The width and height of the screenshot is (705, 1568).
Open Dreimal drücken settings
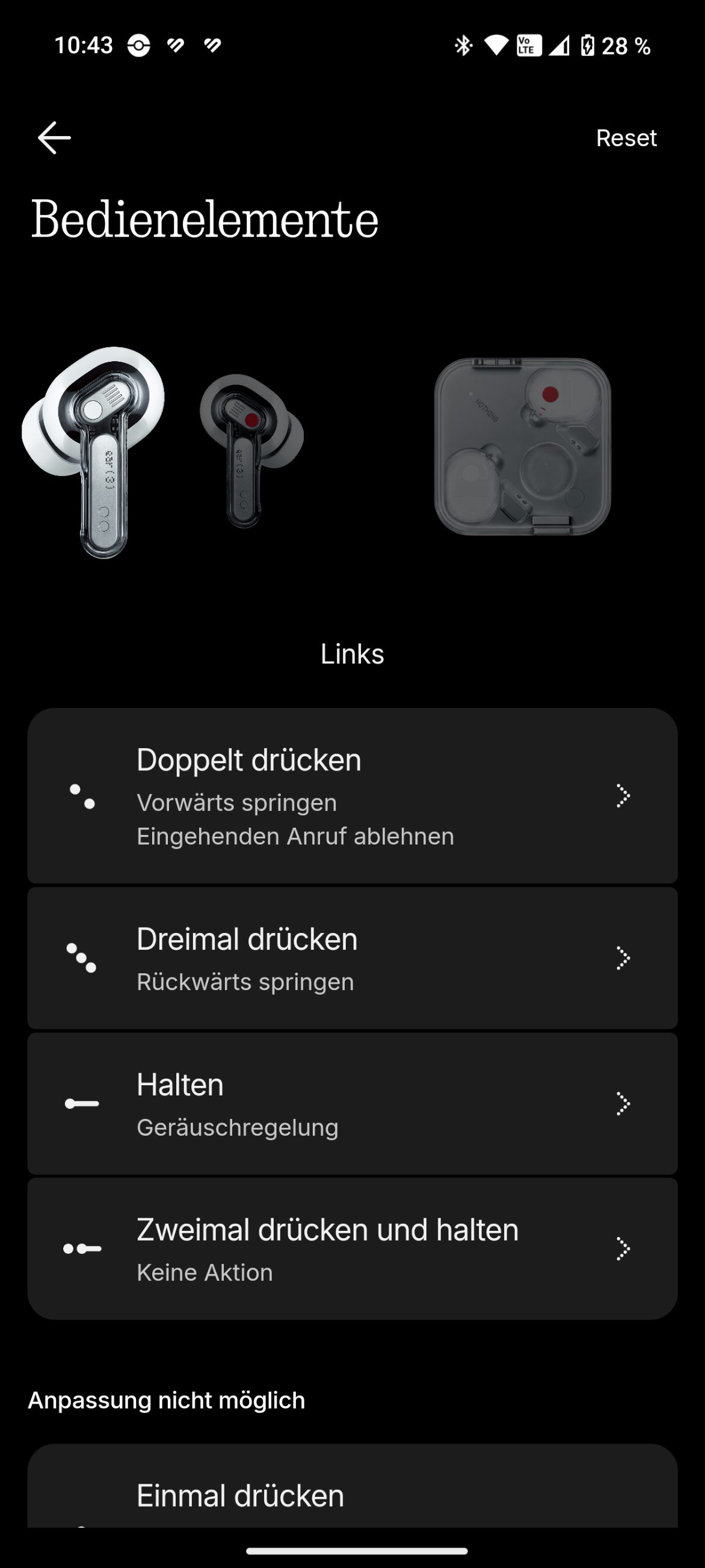(352, 958)
